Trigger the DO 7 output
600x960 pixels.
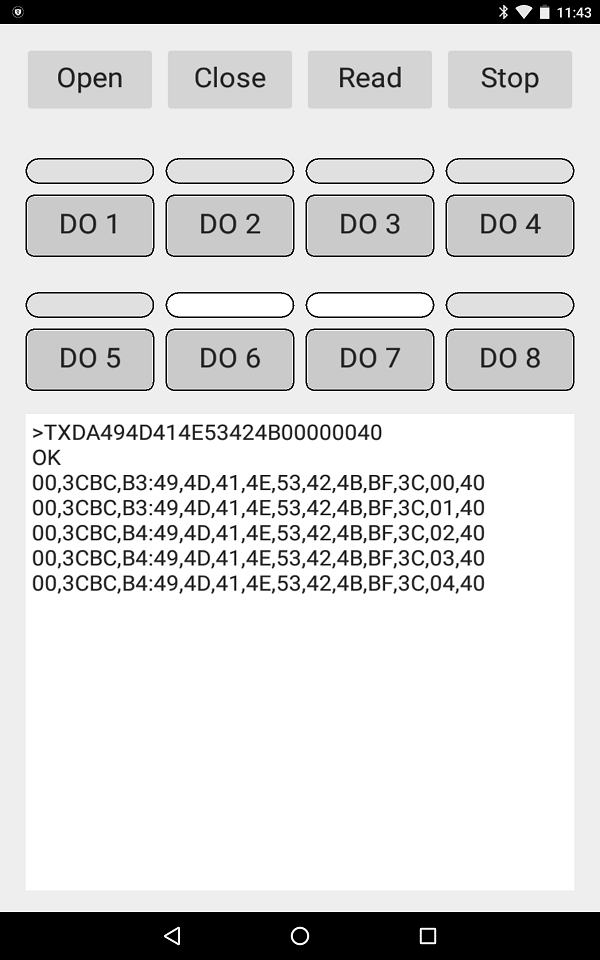(370, 359)
